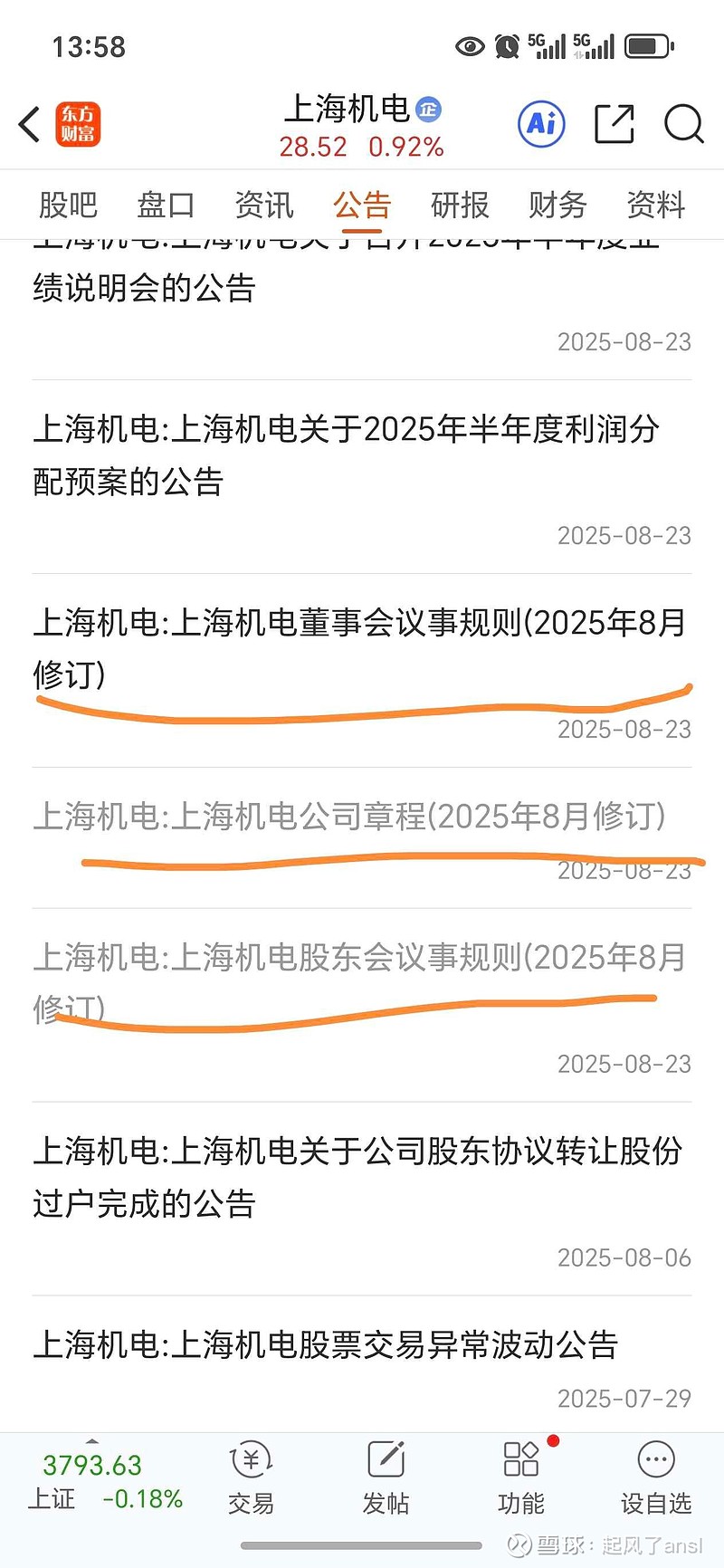Open the AI assistant icon

pyautogui.click(x=541, y=124)
